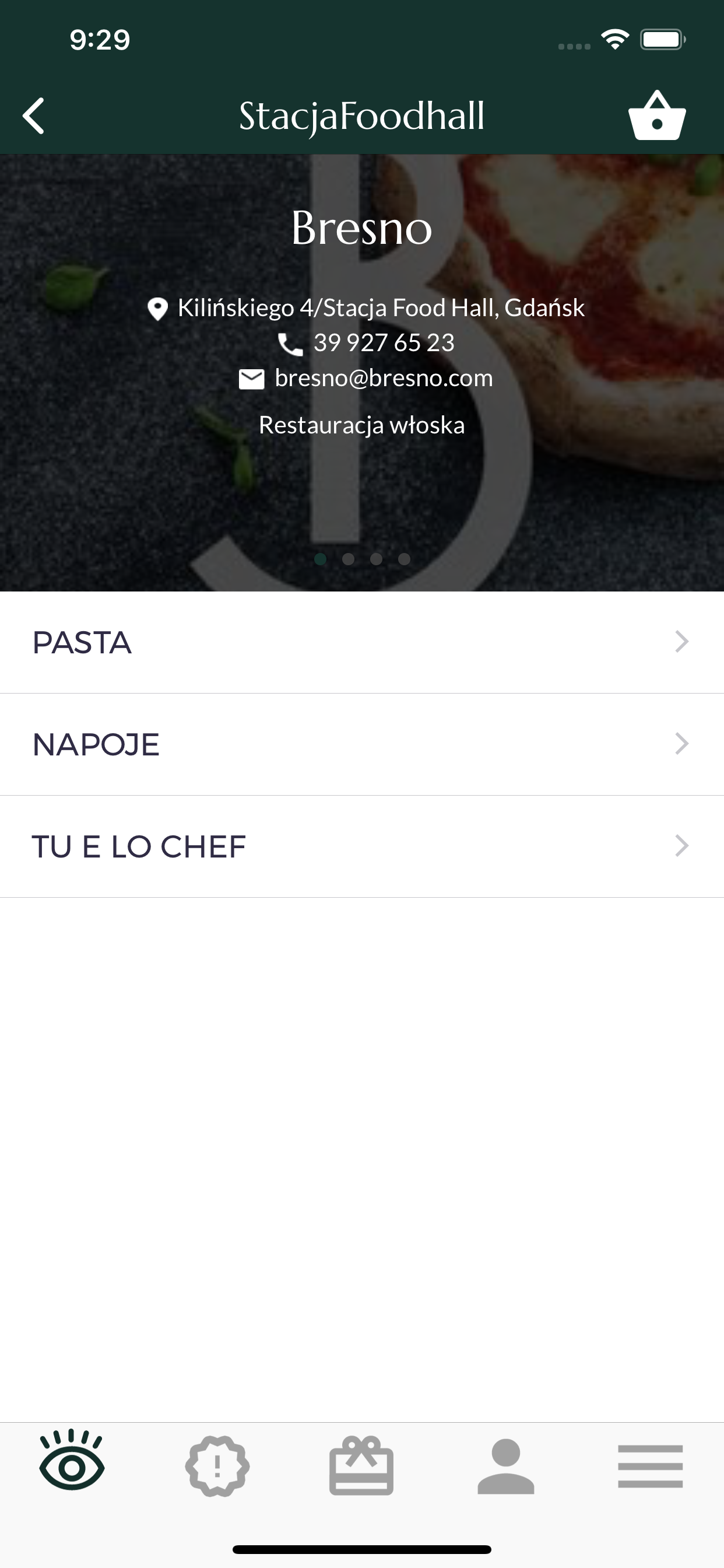Switch to the exclamation badge tab
The height and width of the screenshot is (1568, 724).
(217, 1466)
